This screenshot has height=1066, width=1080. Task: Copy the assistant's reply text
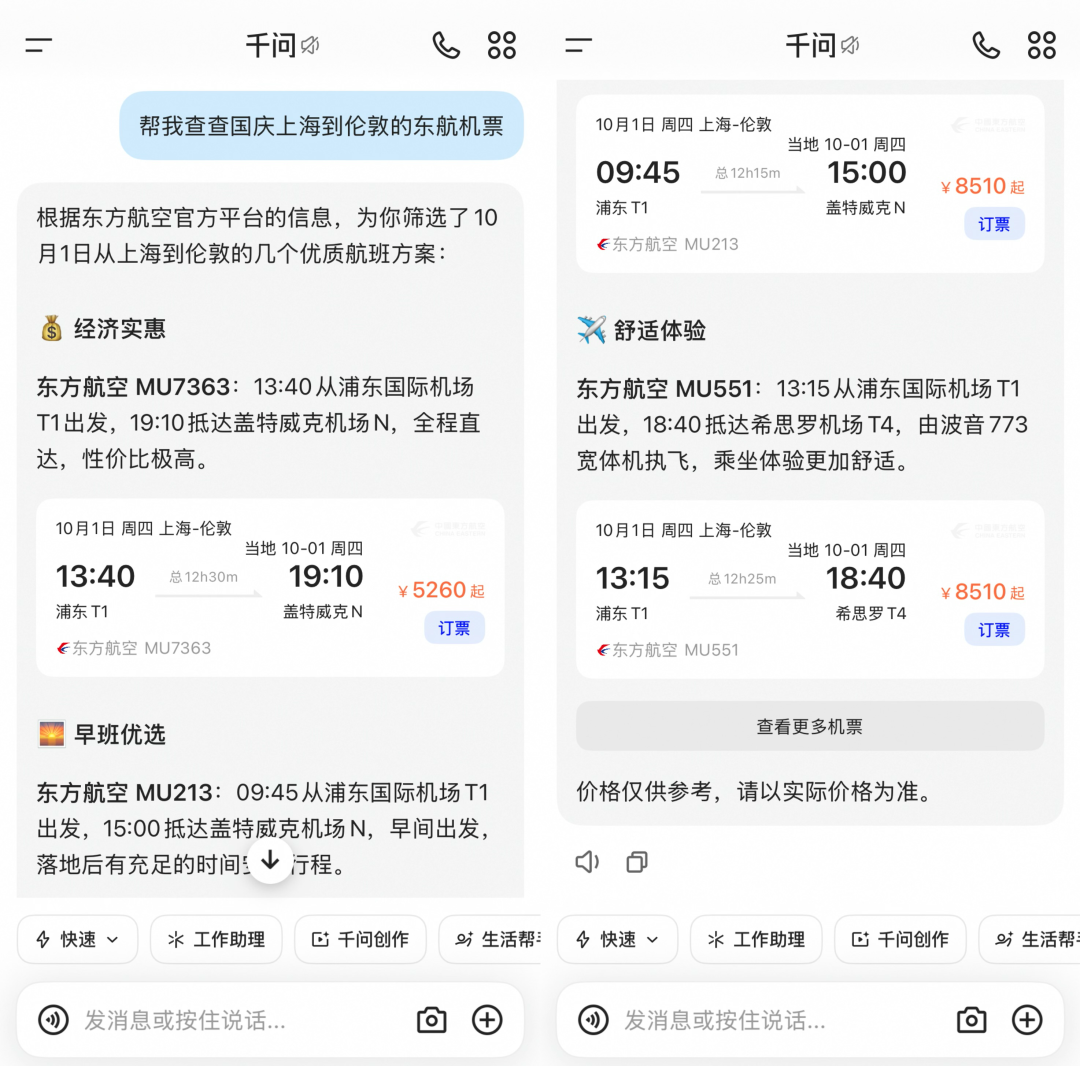pyautogui.click(x=637, y=861)
